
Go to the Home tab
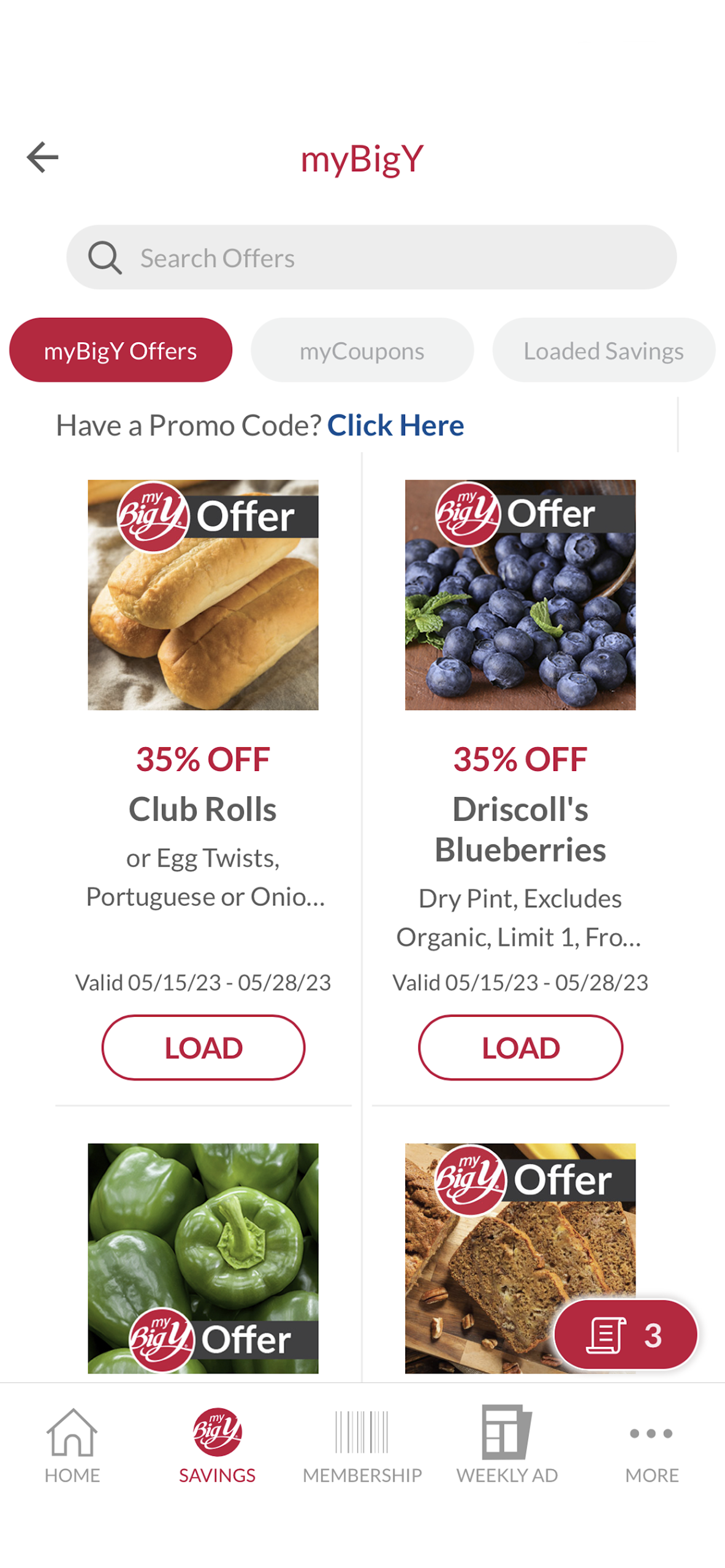coord(72,1444)
